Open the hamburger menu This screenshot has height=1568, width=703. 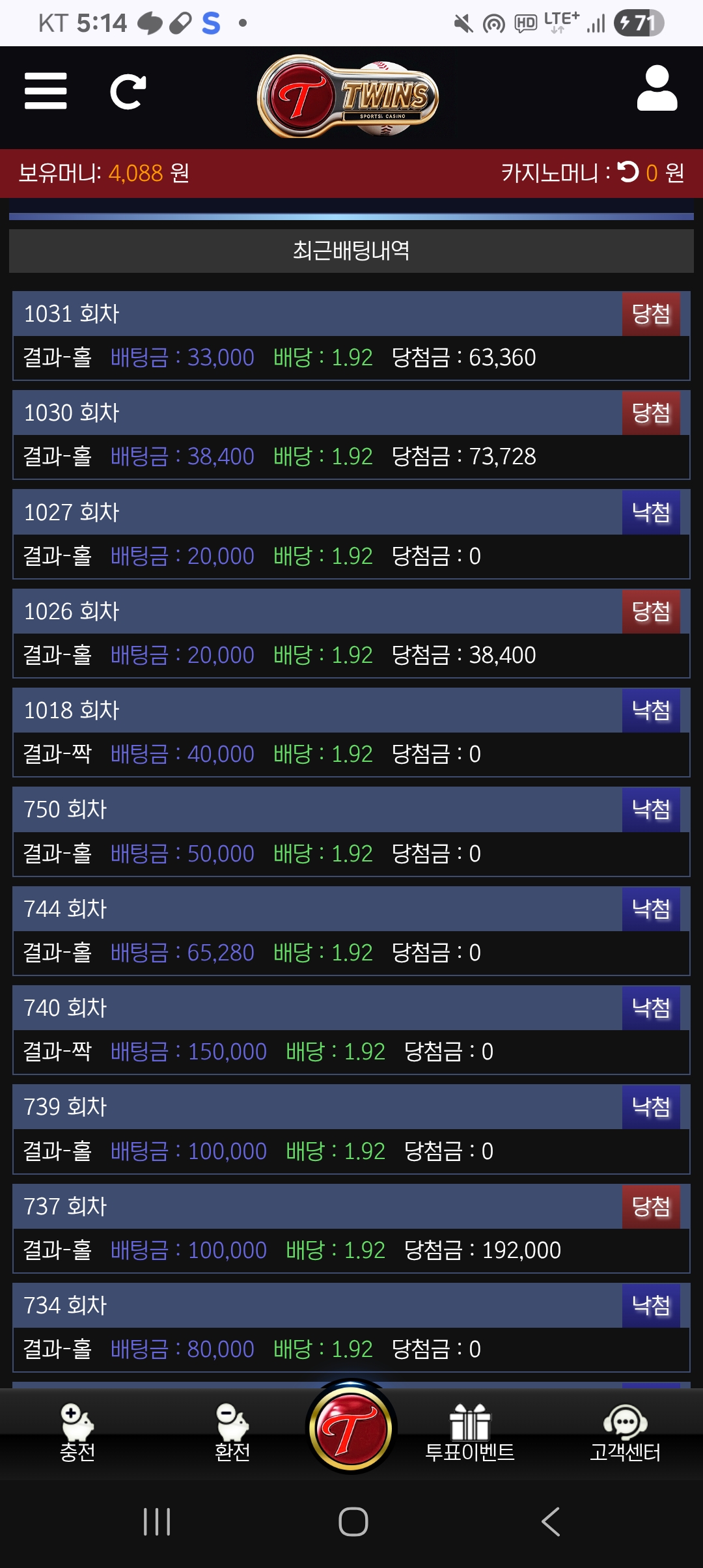(46, 91)
